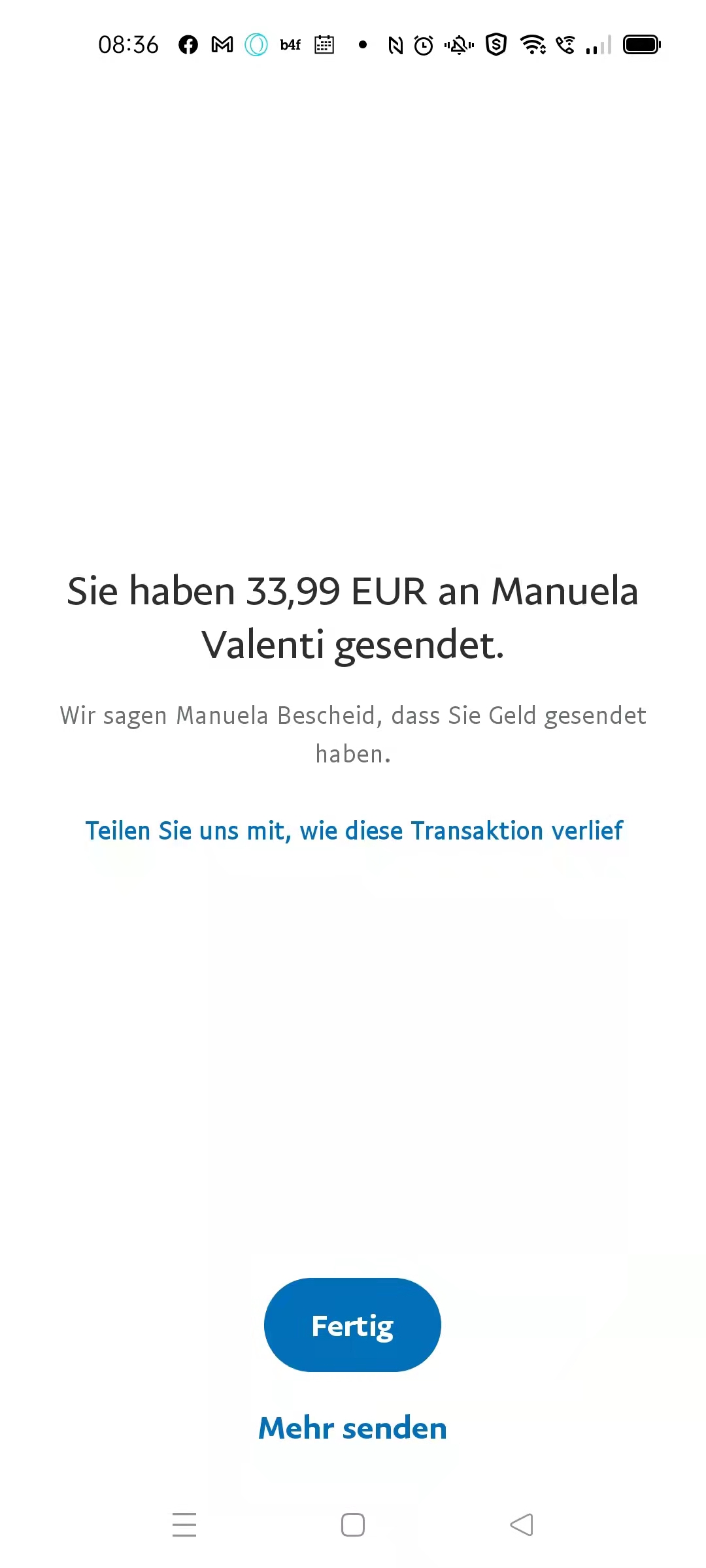Open recent apps from the navigation bar
Screen dimensions: 706x1568
[184, 1525]
